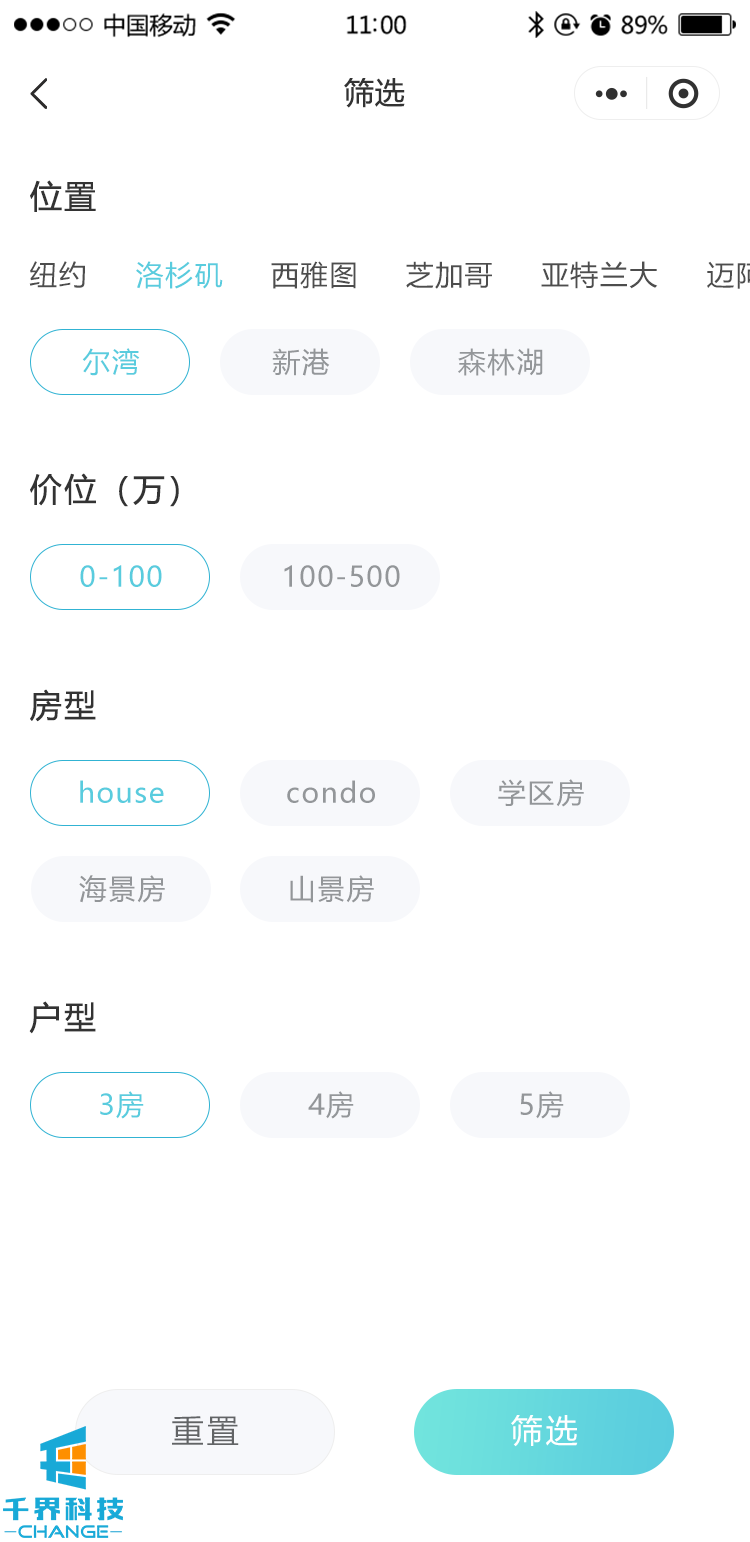This screenshot has width=750, height=1542.
Task: Switch to the 芝加哥 city tab
Action: 449,275
